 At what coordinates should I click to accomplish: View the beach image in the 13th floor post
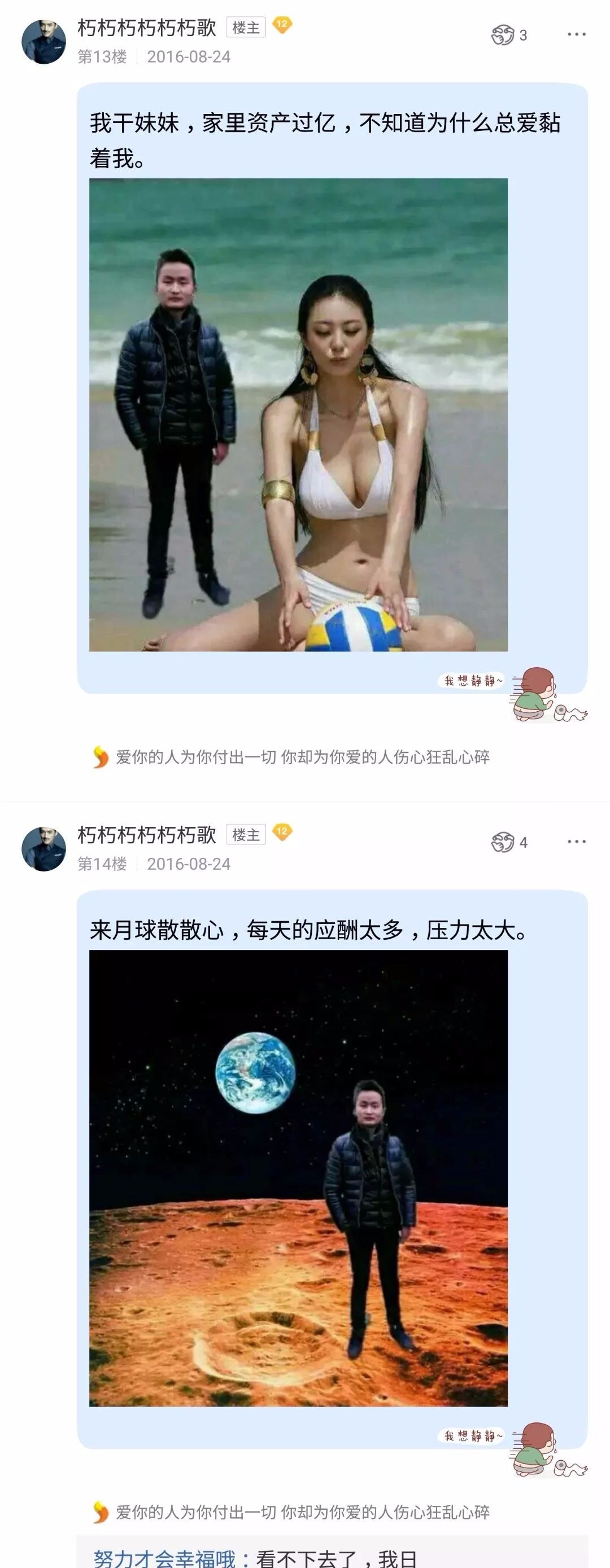(298, 414)
